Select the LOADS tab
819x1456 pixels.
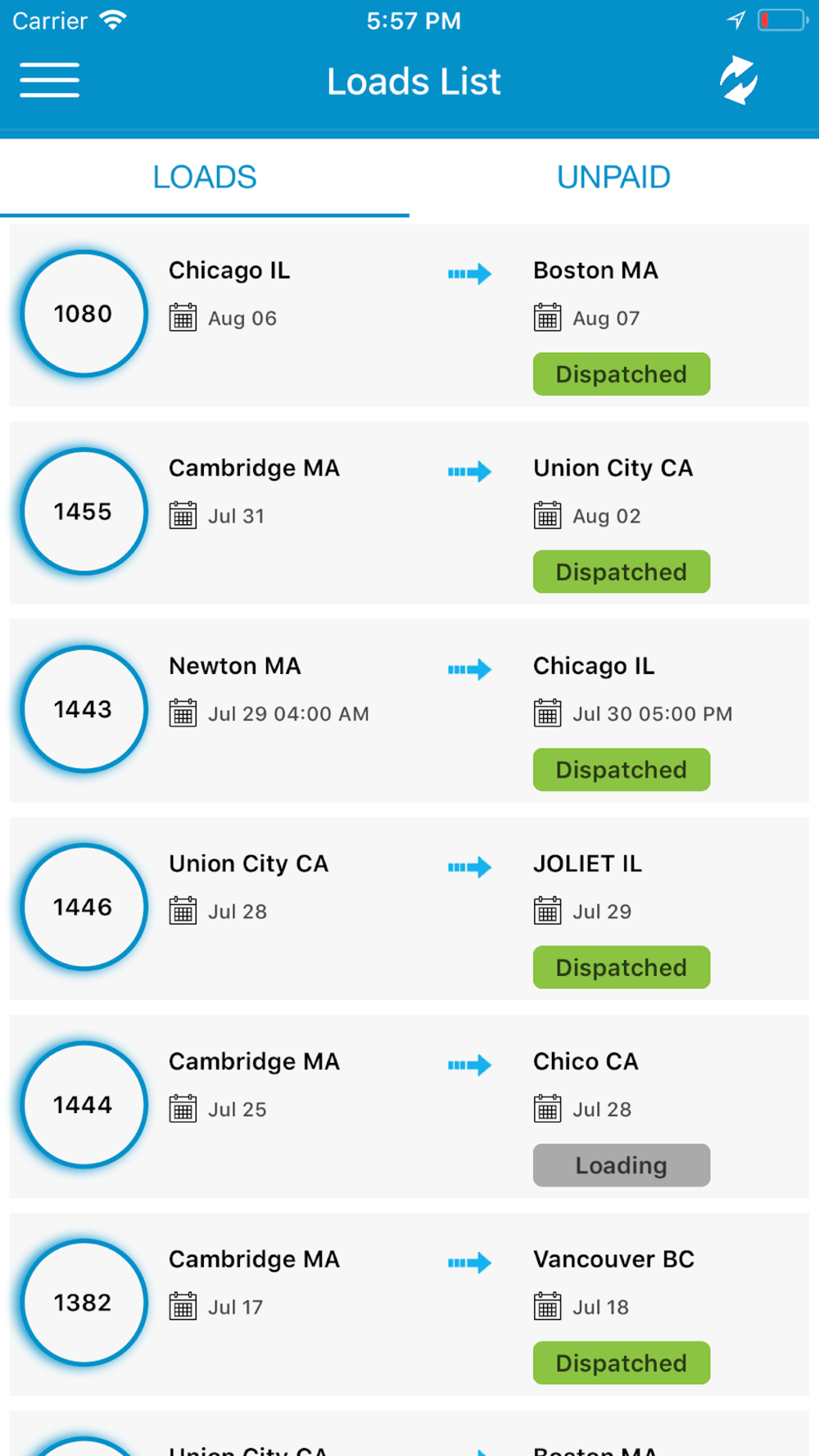click(205, 177)
